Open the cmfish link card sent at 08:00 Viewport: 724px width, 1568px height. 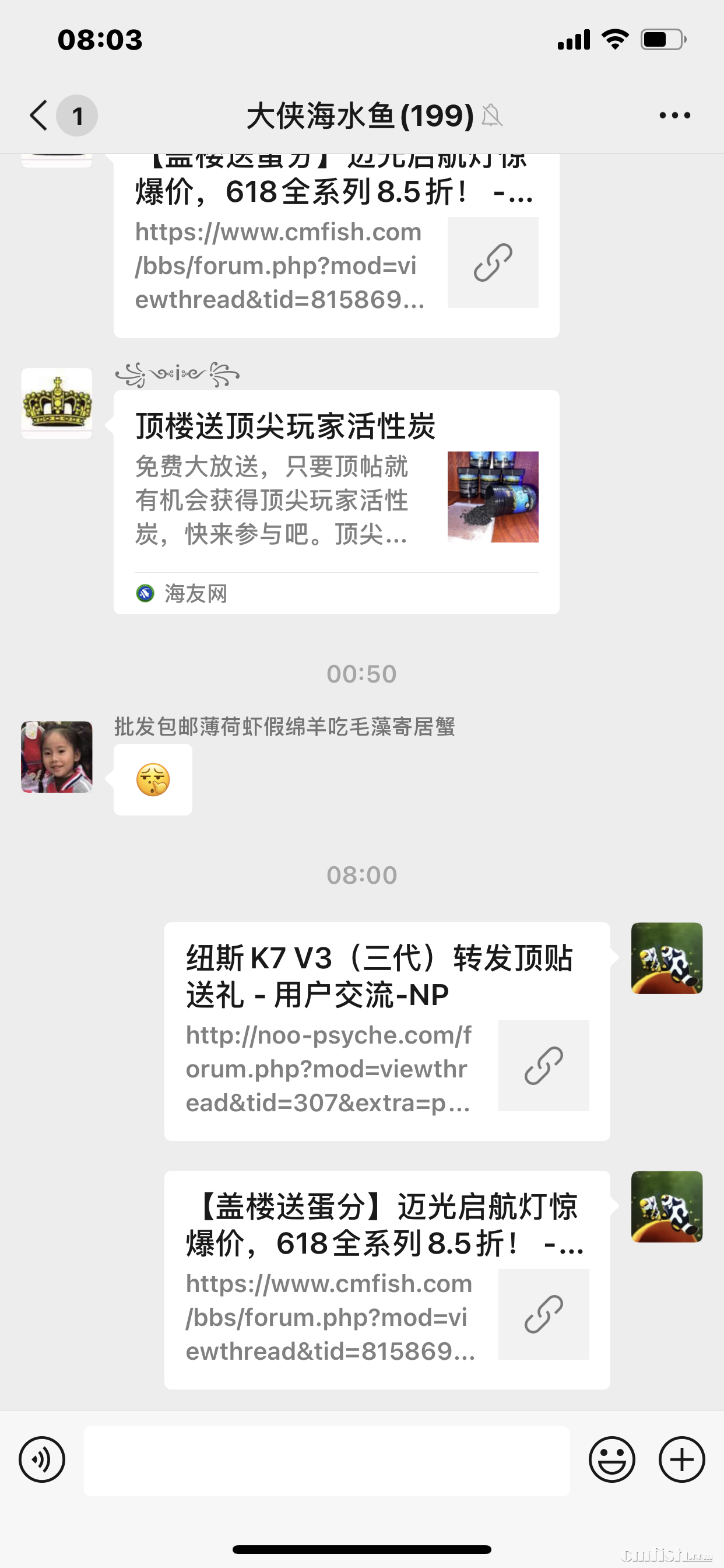[387, 1279]
